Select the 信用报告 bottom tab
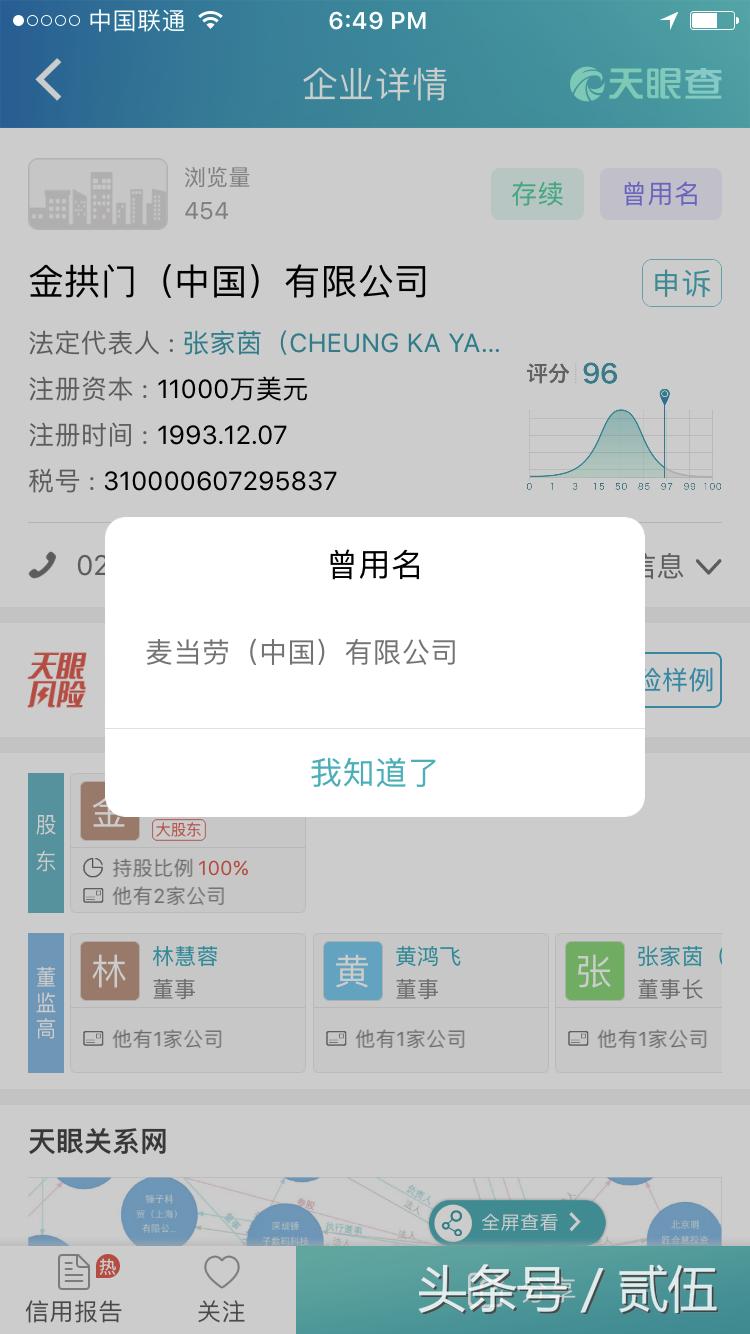This screenshot has height=1334, width=750. (x=70, y=1290)
